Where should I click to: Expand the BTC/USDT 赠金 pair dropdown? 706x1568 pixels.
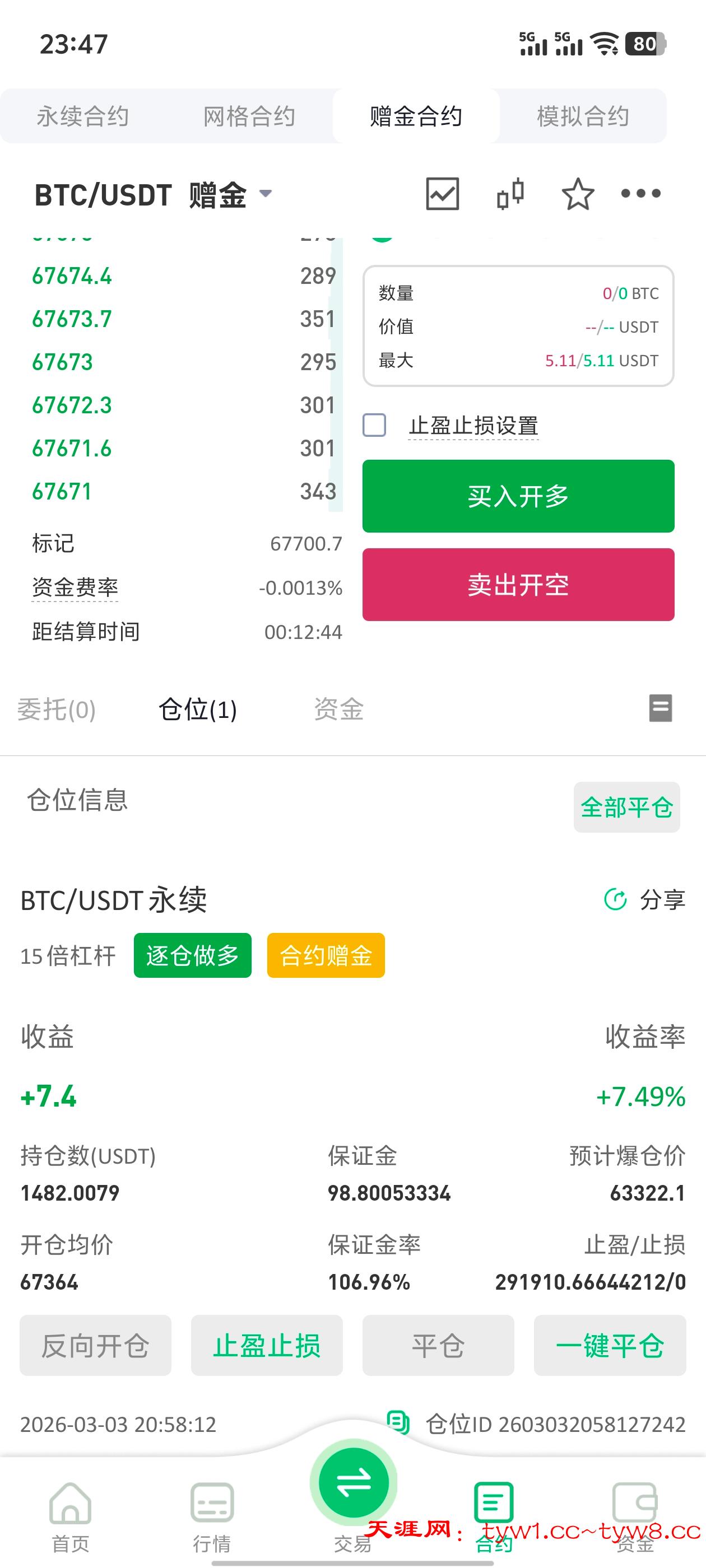(266, 194)
